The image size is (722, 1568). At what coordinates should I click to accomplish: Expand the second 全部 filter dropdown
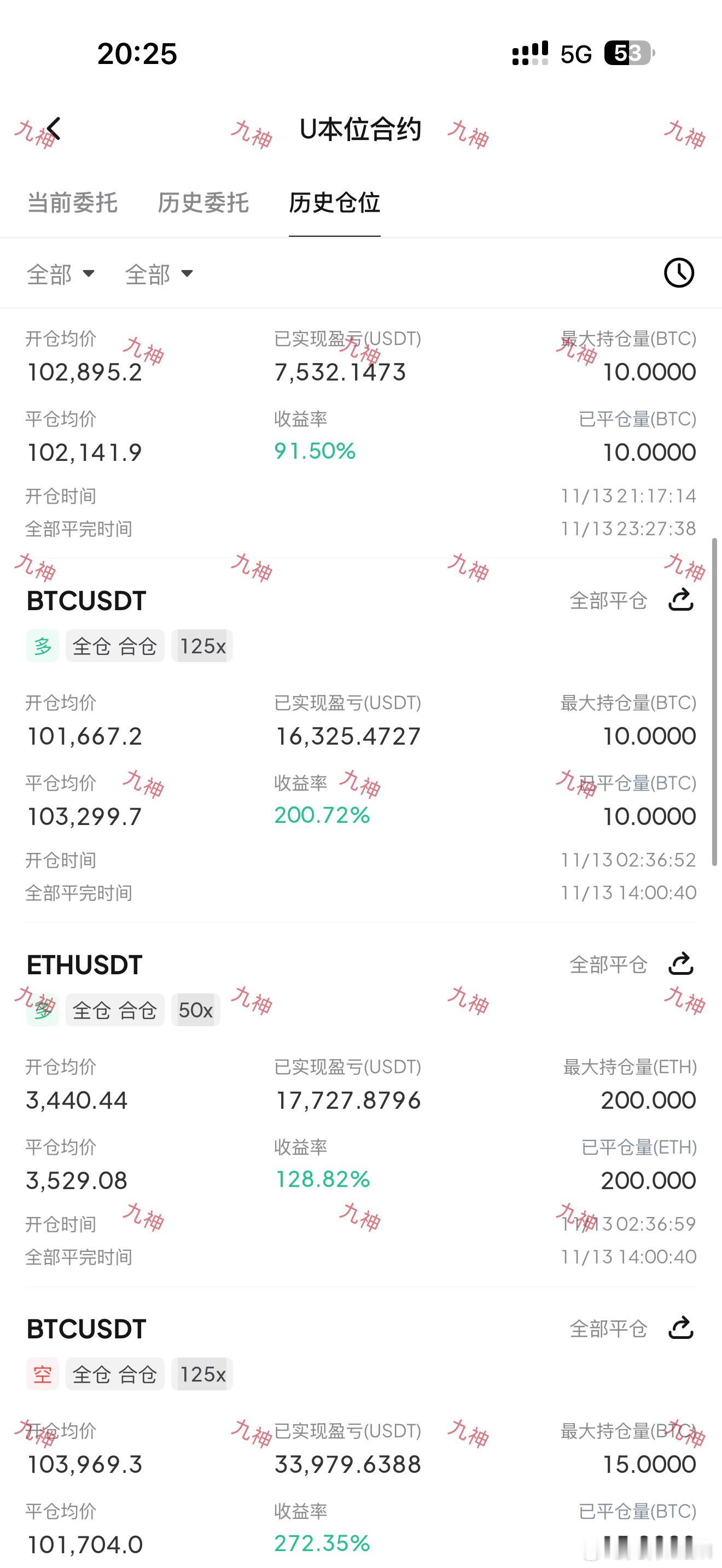point(159,274)
